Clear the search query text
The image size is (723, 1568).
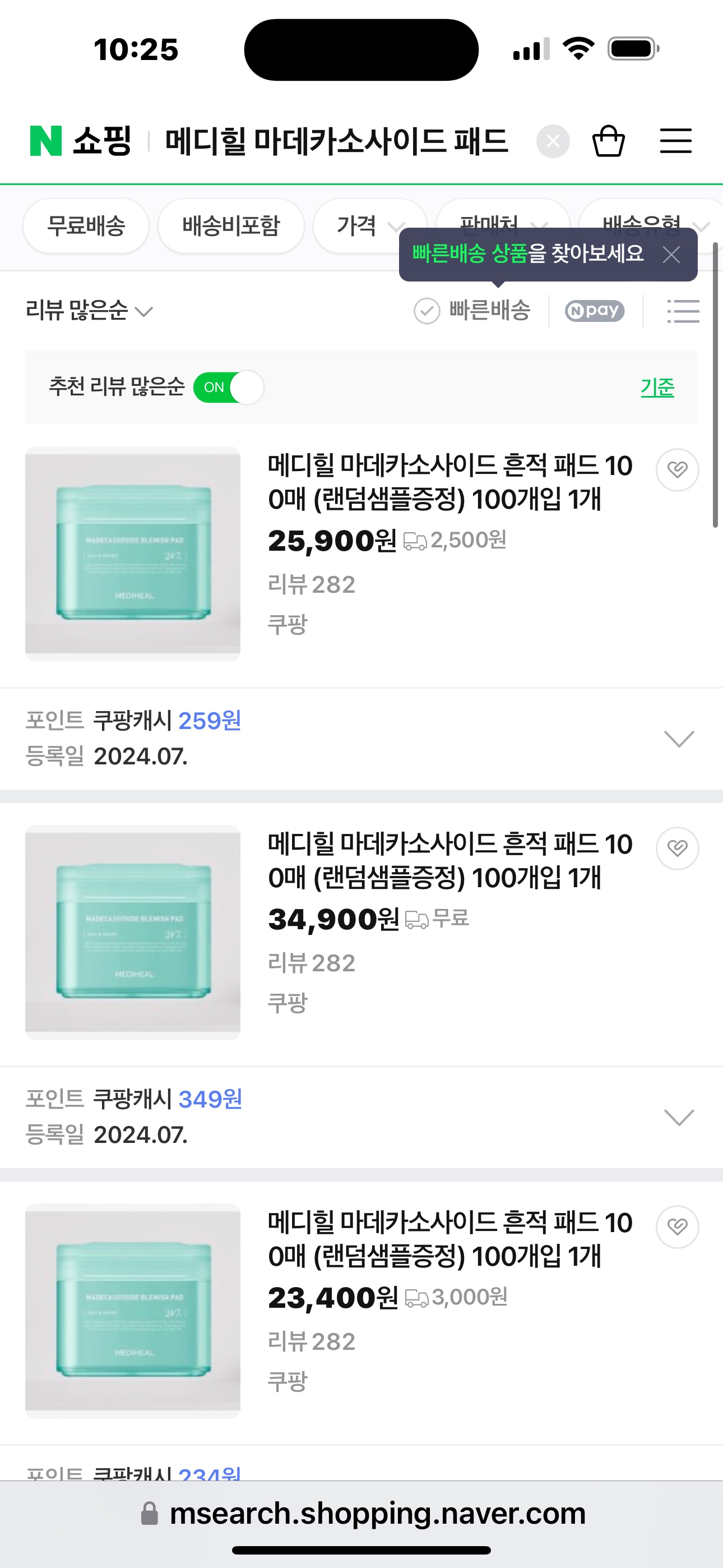tap(553, 141)
